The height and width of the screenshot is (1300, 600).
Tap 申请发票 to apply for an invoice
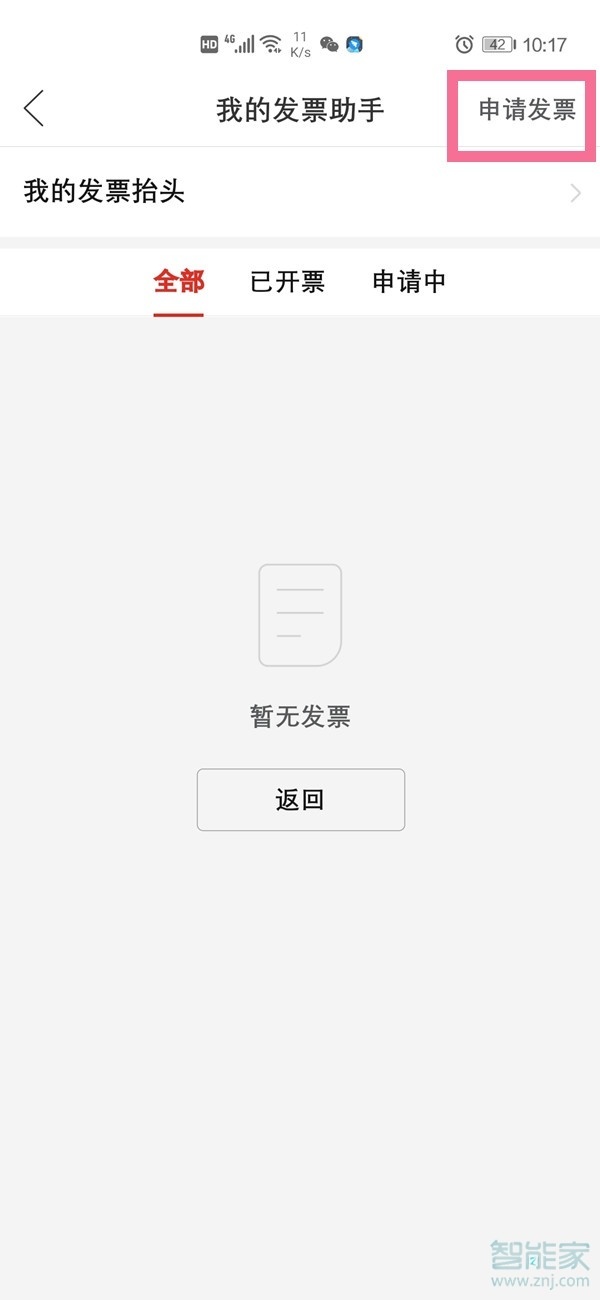(x=526, y=110)
